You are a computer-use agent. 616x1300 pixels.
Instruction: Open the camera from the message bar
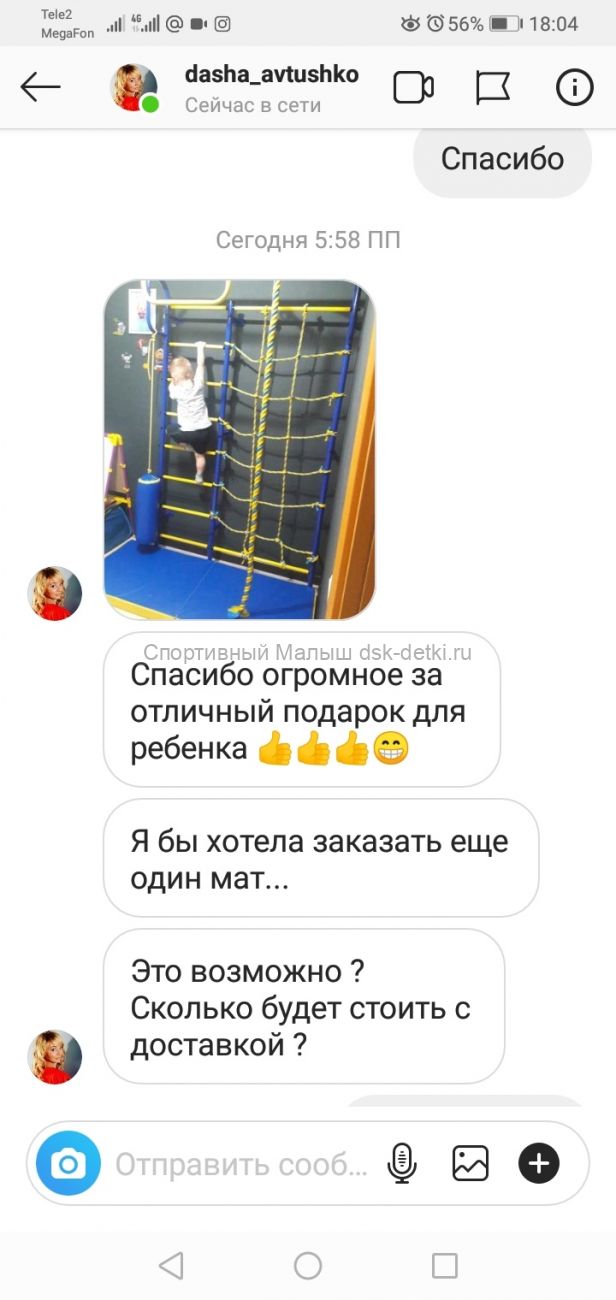click(x=68, y=1163)
